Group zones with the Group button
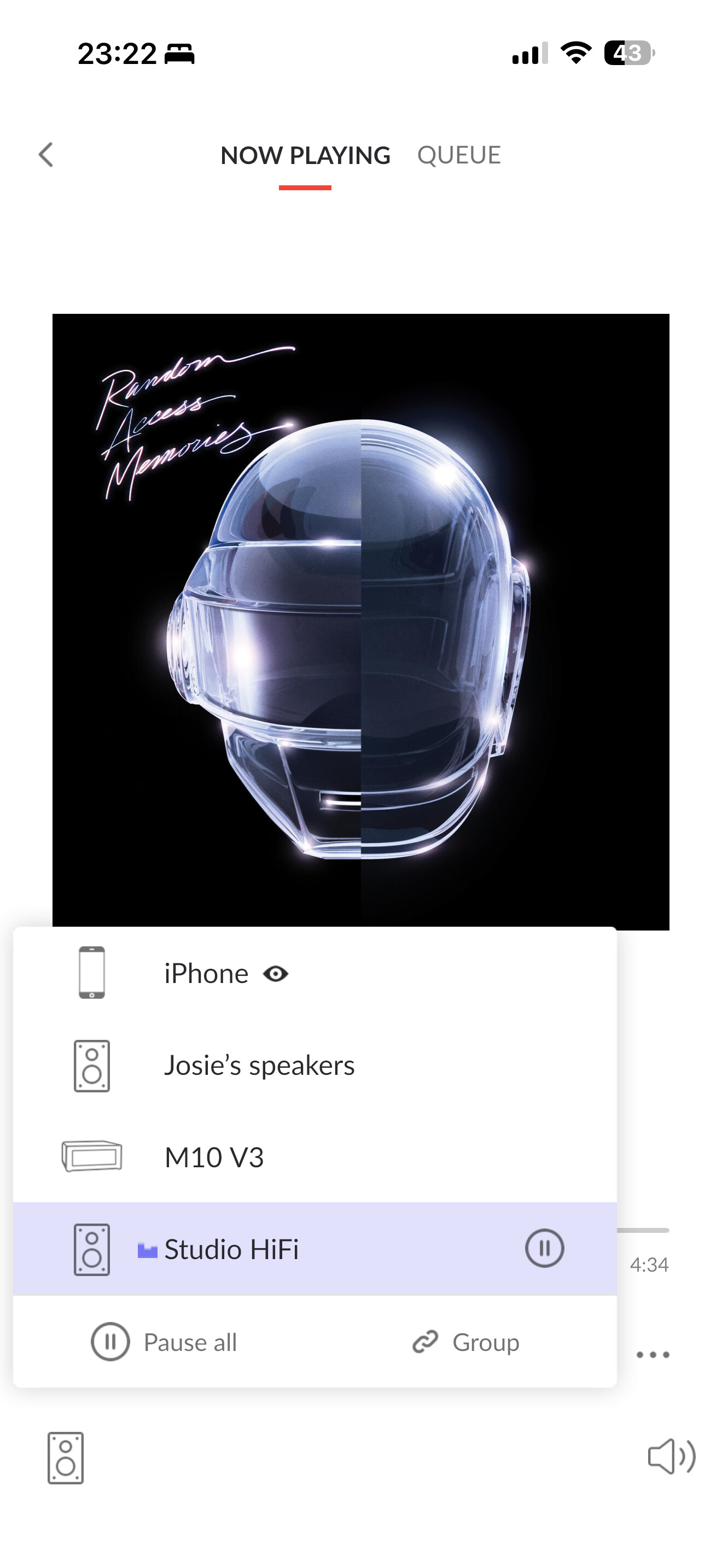Screen dimensions: 722x1568 click(x=465, y=1342)
